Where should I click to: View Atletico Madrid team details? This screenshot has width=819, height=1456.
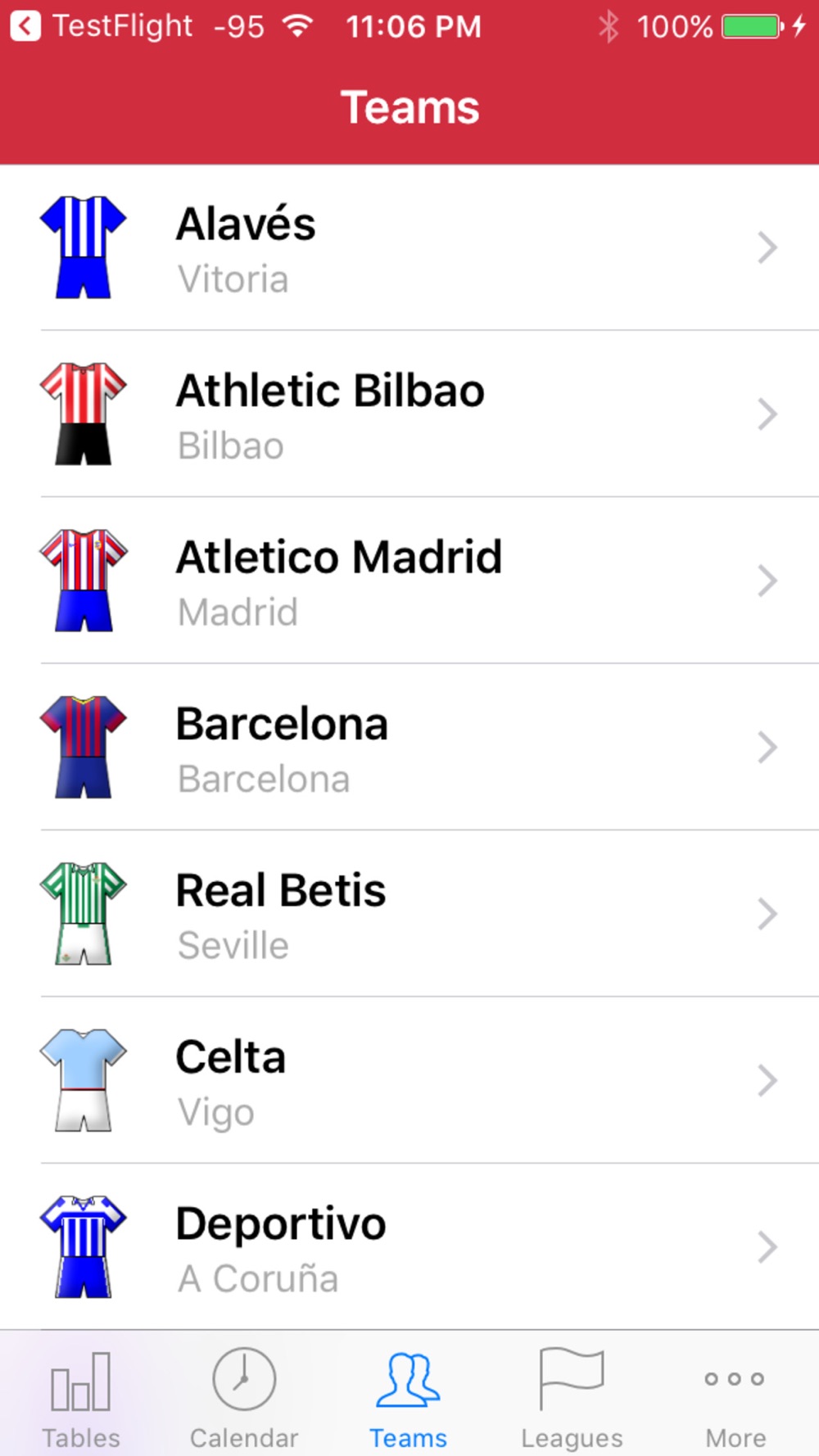click(x=409, y=581)
